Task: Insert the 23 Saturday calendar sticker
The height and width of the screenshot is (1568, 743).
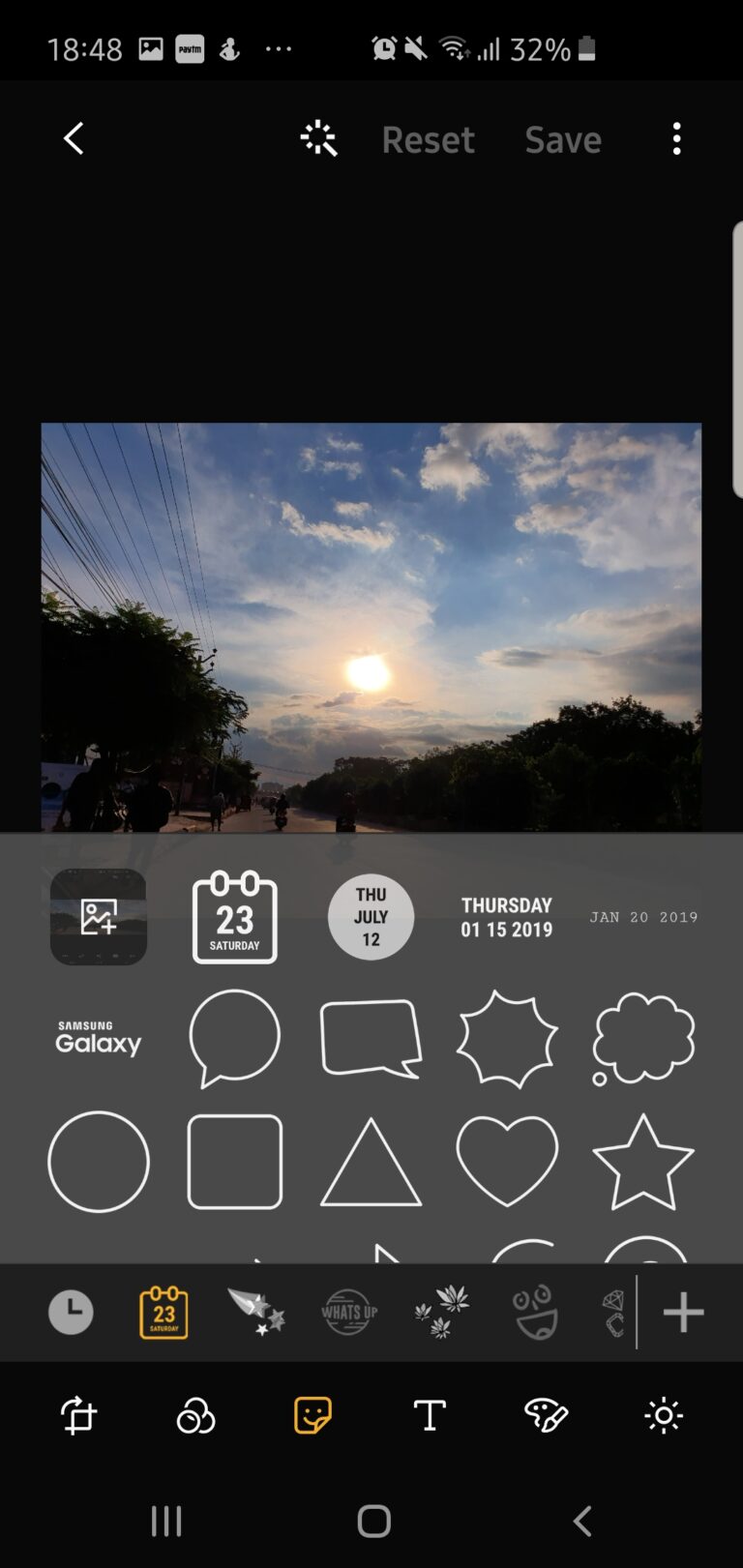Action: point(235,917)
